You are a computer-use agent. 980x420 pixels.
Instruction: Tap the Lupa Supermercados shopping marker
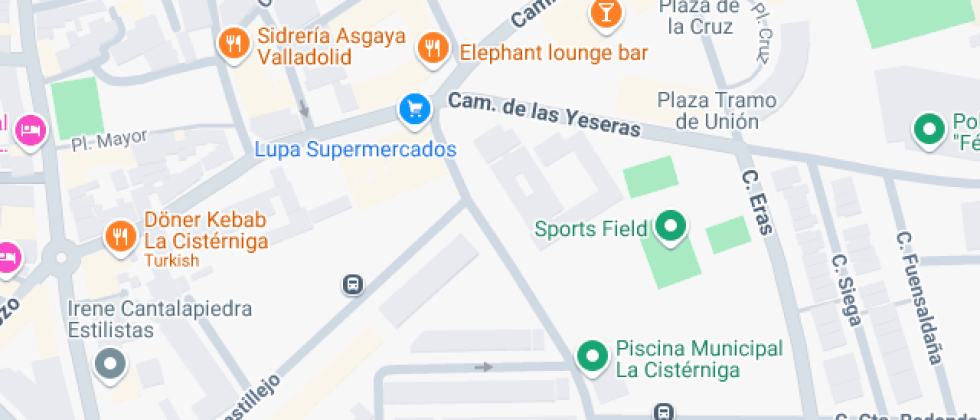coord(414,108)
